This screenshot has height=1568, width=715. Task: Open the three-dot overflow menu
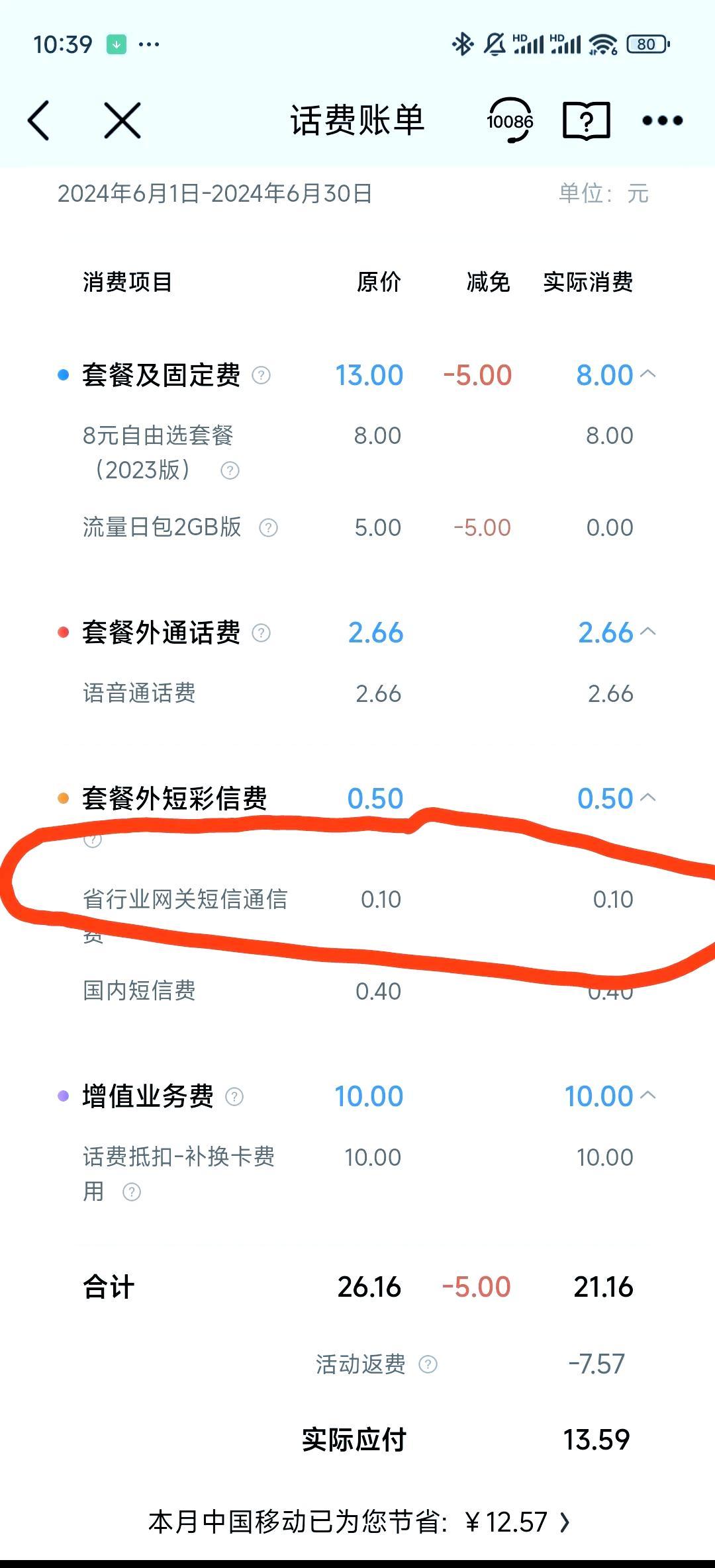(x=662, y=120)
